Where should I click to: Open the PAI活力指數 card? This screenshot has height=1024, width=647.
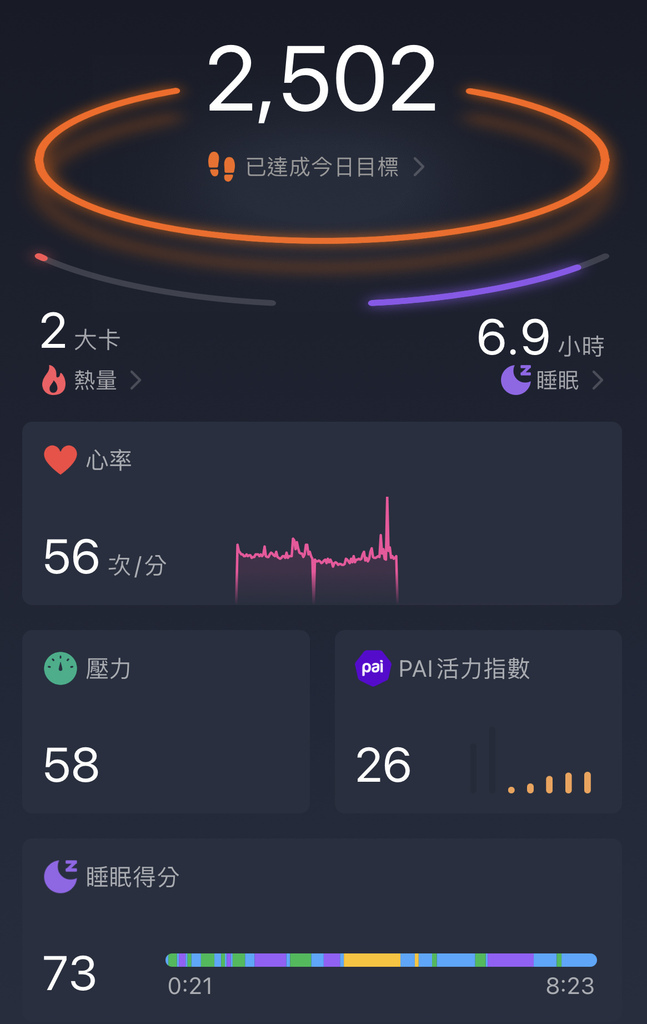click(x=478, y=721)
